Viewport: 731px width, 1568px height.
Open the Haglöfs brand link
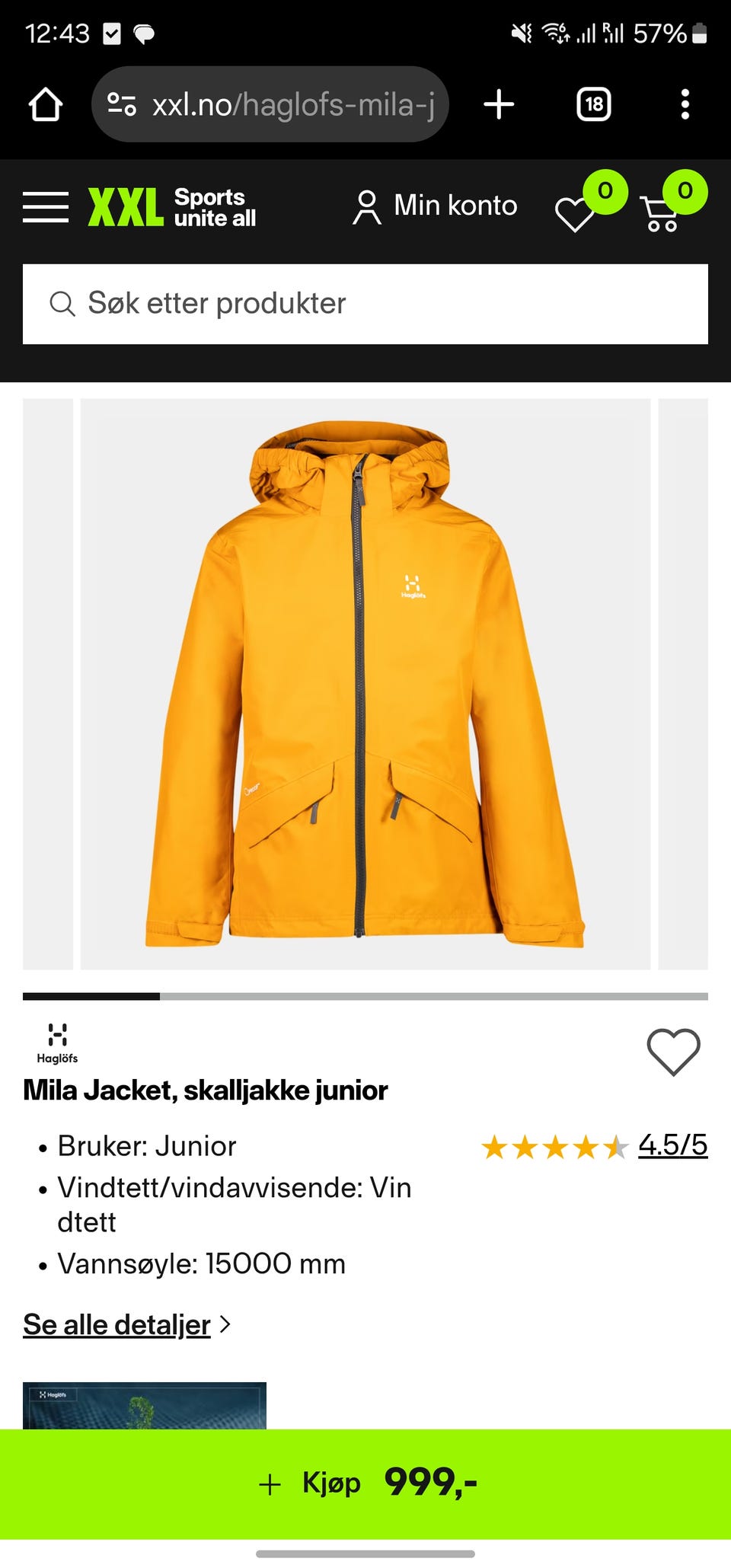[57, 1043]
